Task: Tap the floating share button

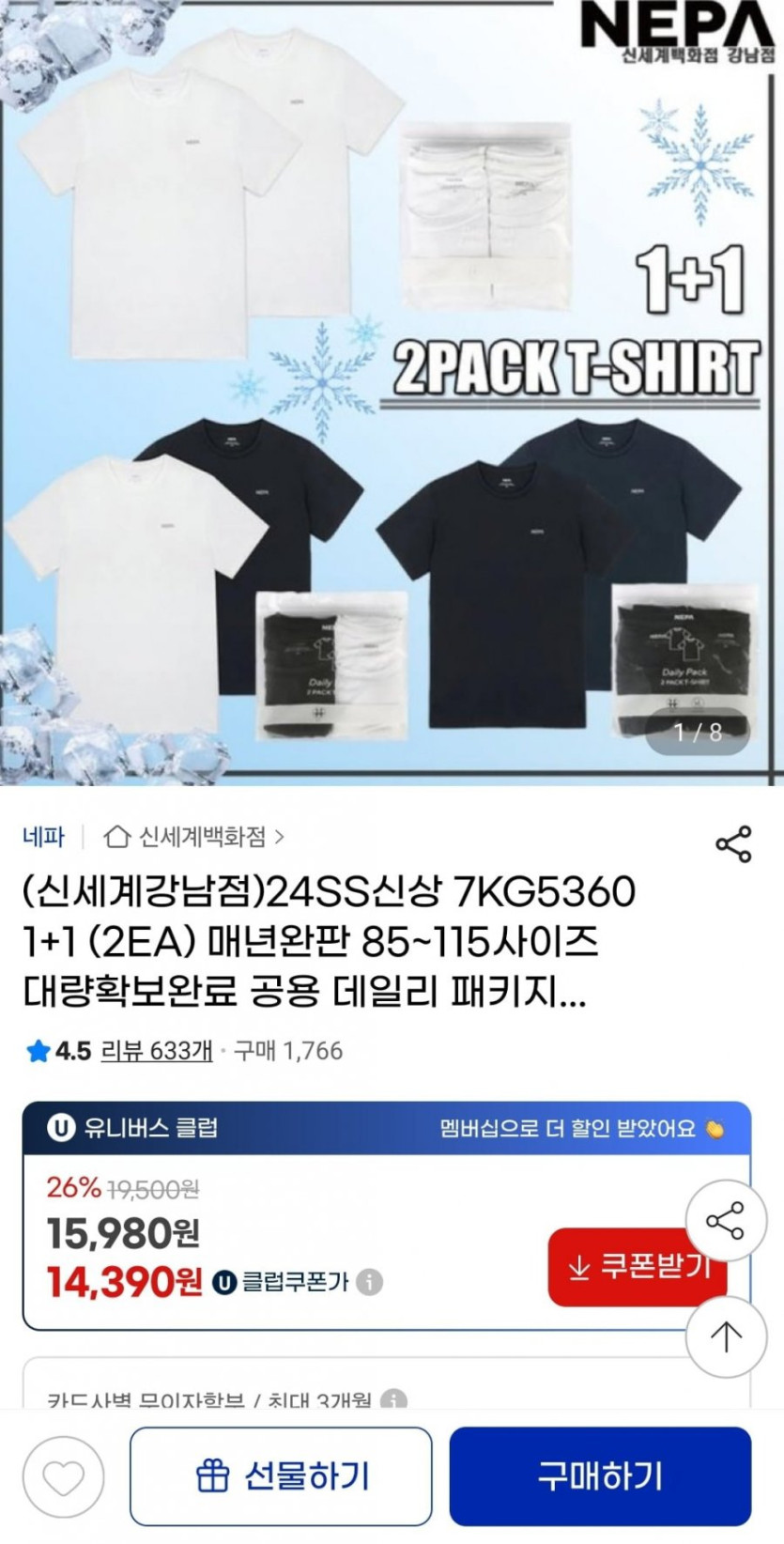Action: tap(726, 1220)
